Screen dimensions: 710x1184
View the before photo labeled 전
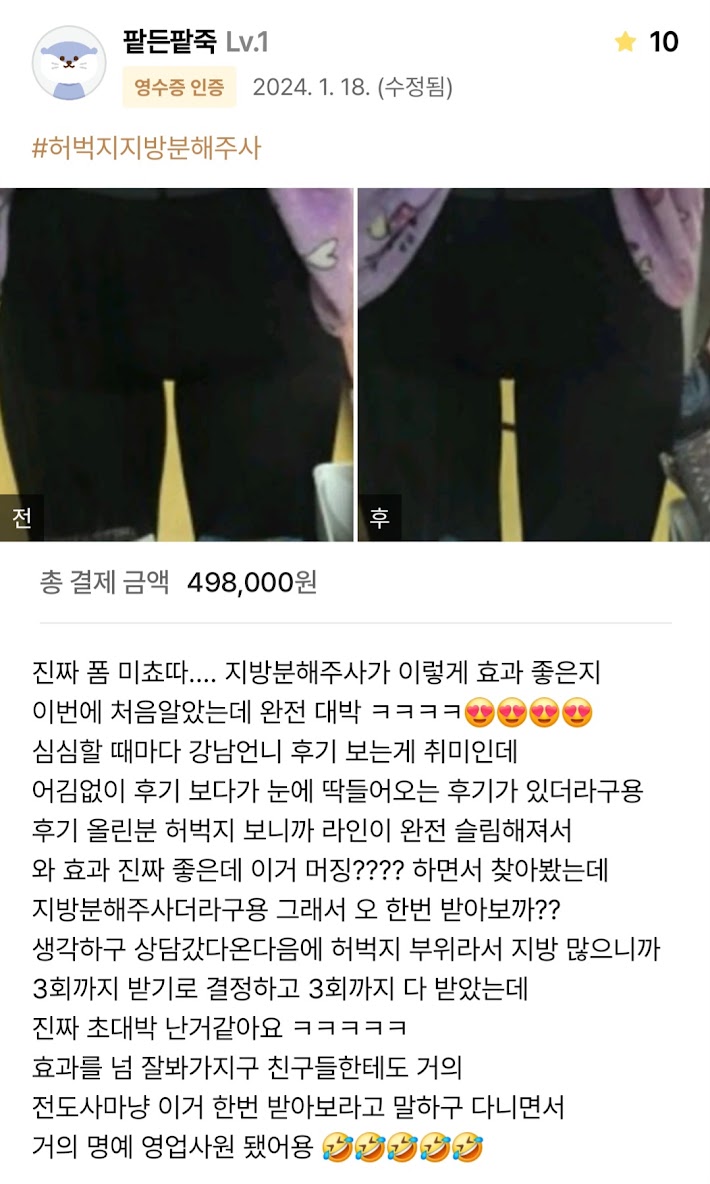176,364
